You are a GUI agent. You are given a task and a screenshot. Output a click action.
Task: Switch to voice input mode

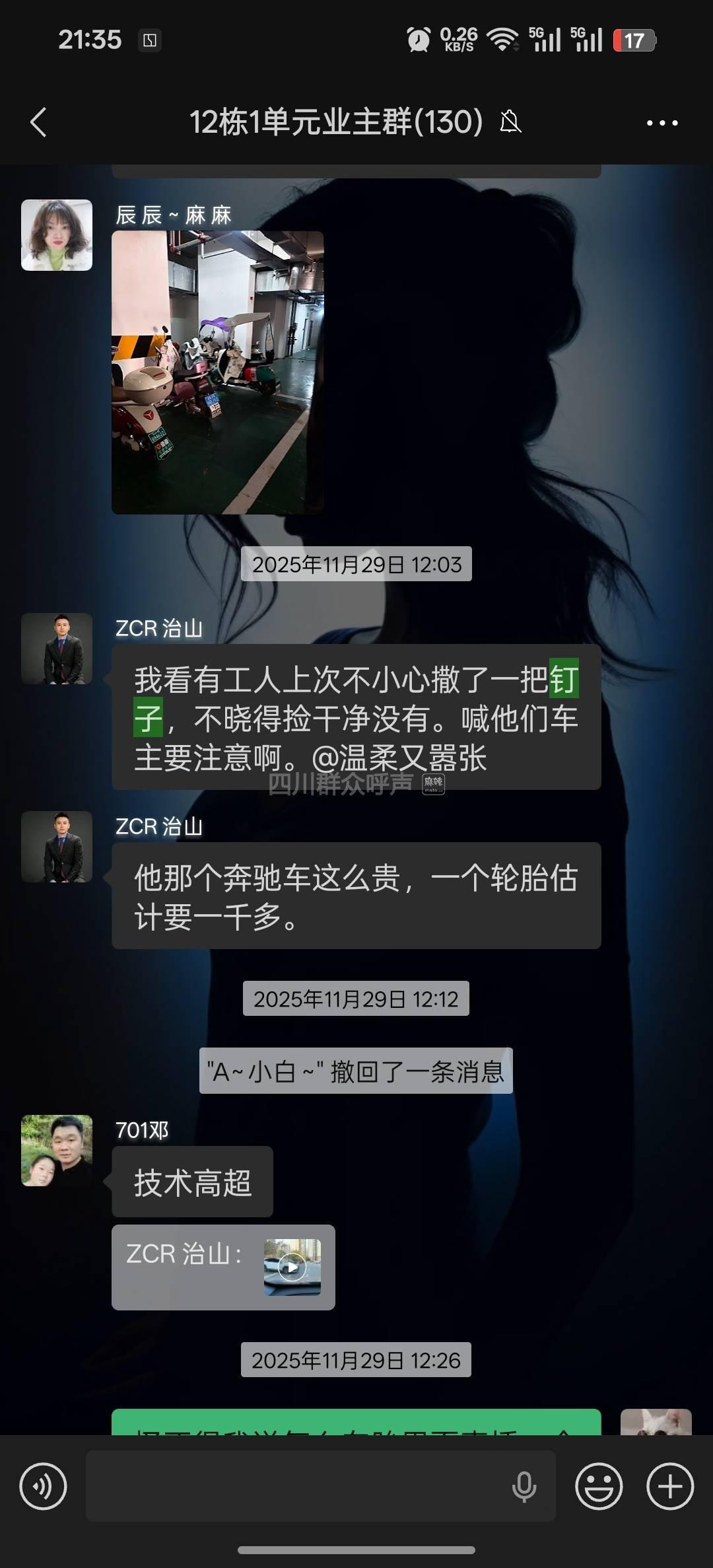pyautogui.click(x=43, y=1487)
